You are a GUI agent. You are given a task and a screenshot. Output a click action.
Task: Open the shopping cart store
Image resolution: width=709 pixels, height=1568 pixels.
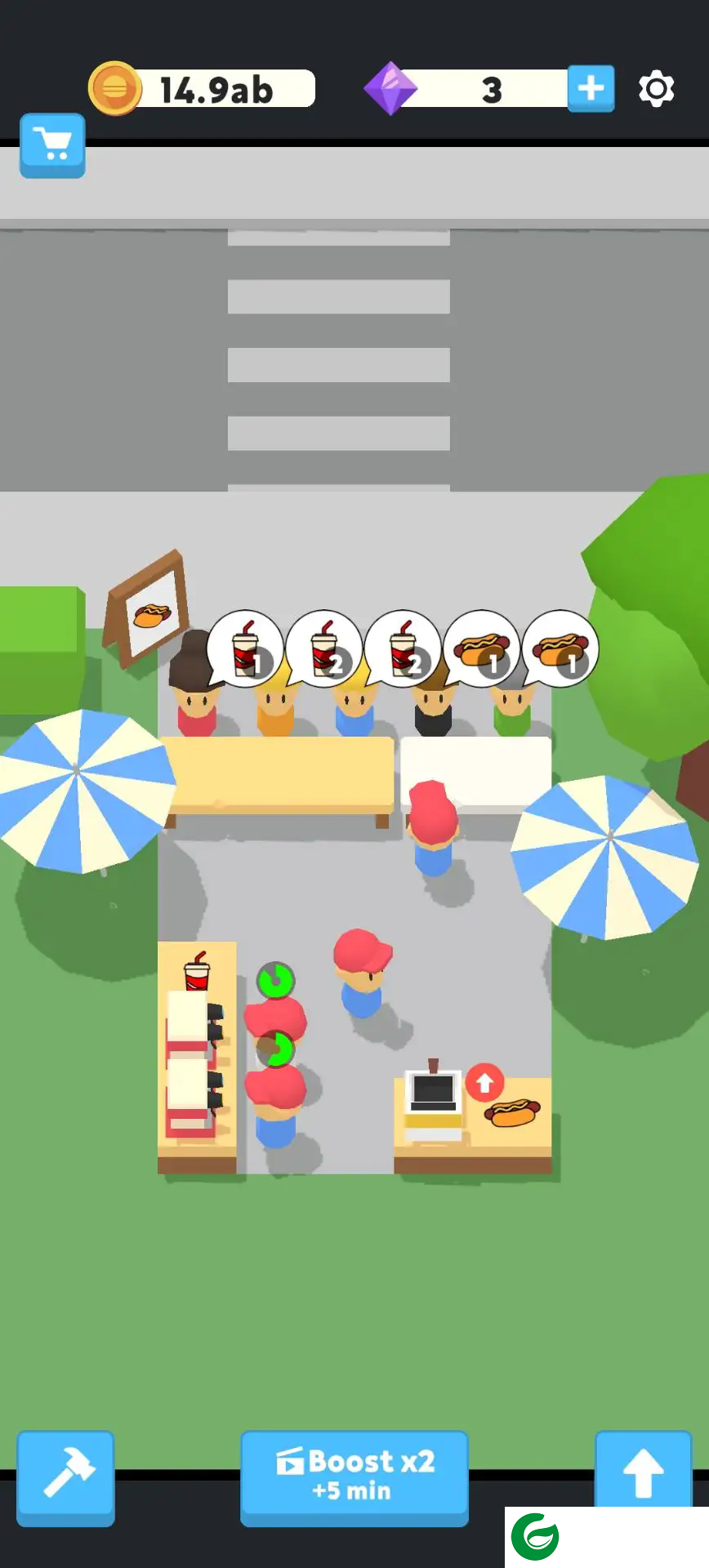pyautogui.click(x=52, y=145)
